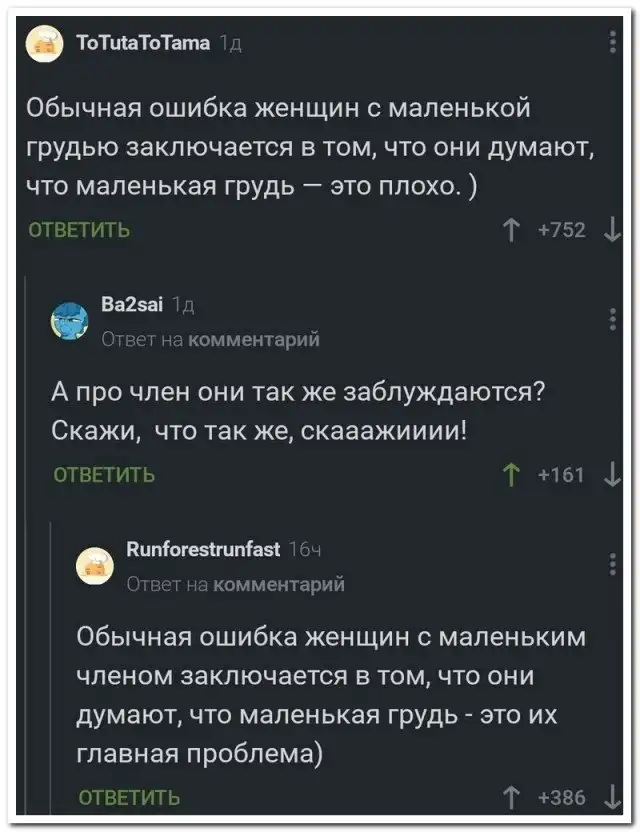Open overflow menu on Ba2sai's comment

[612, 319]
